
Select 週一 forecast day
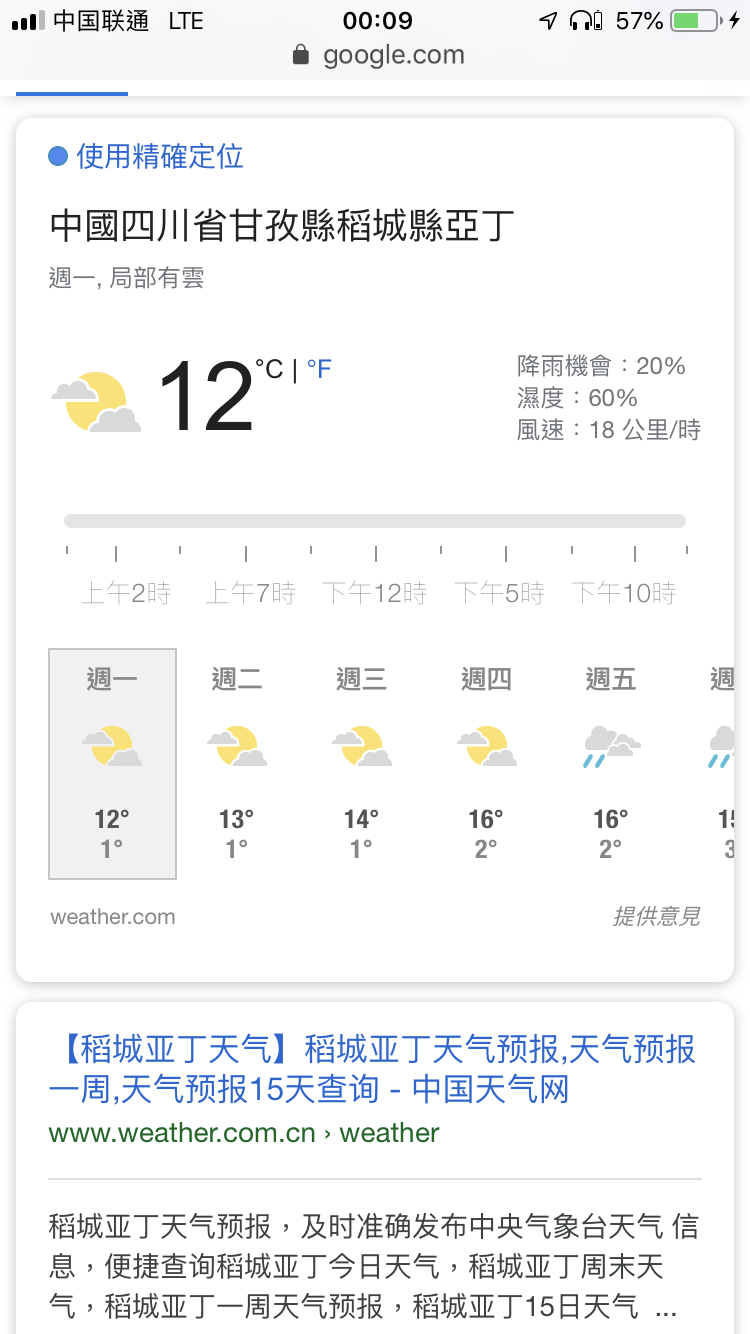click(112, 764)
